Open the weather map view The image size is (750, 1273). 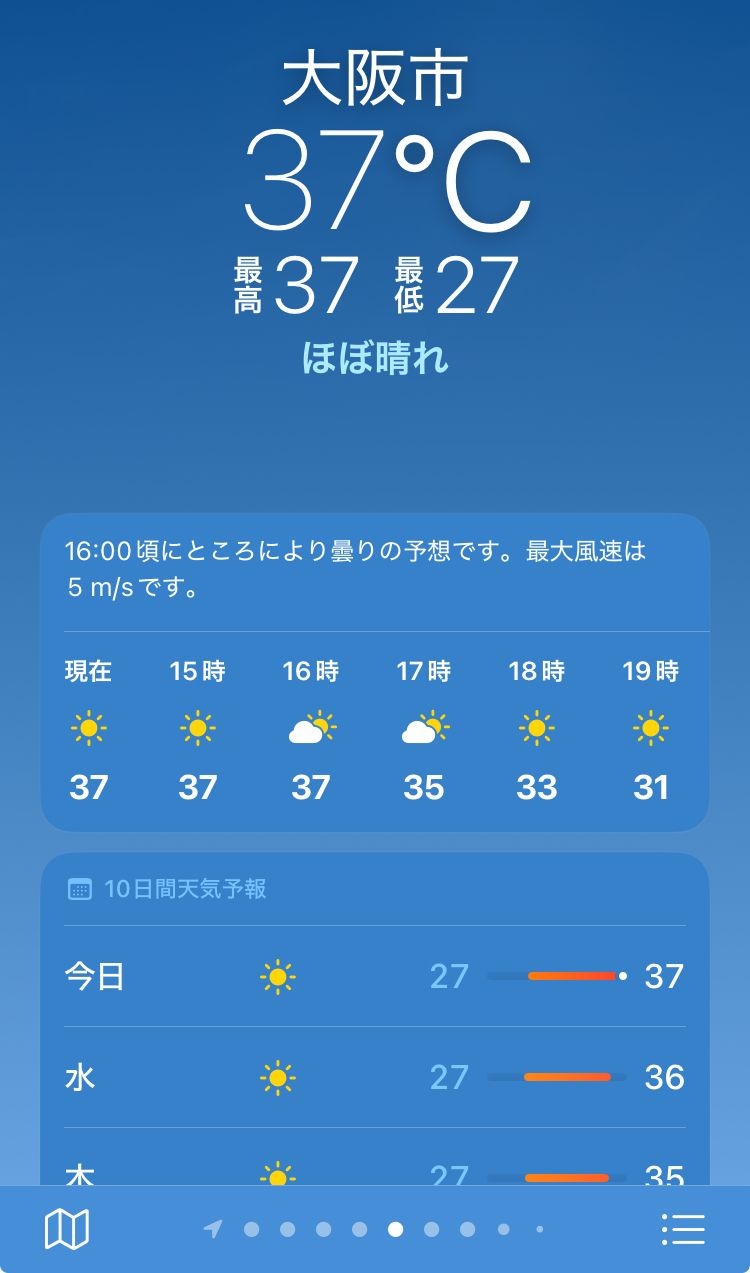pos(67,1228)
